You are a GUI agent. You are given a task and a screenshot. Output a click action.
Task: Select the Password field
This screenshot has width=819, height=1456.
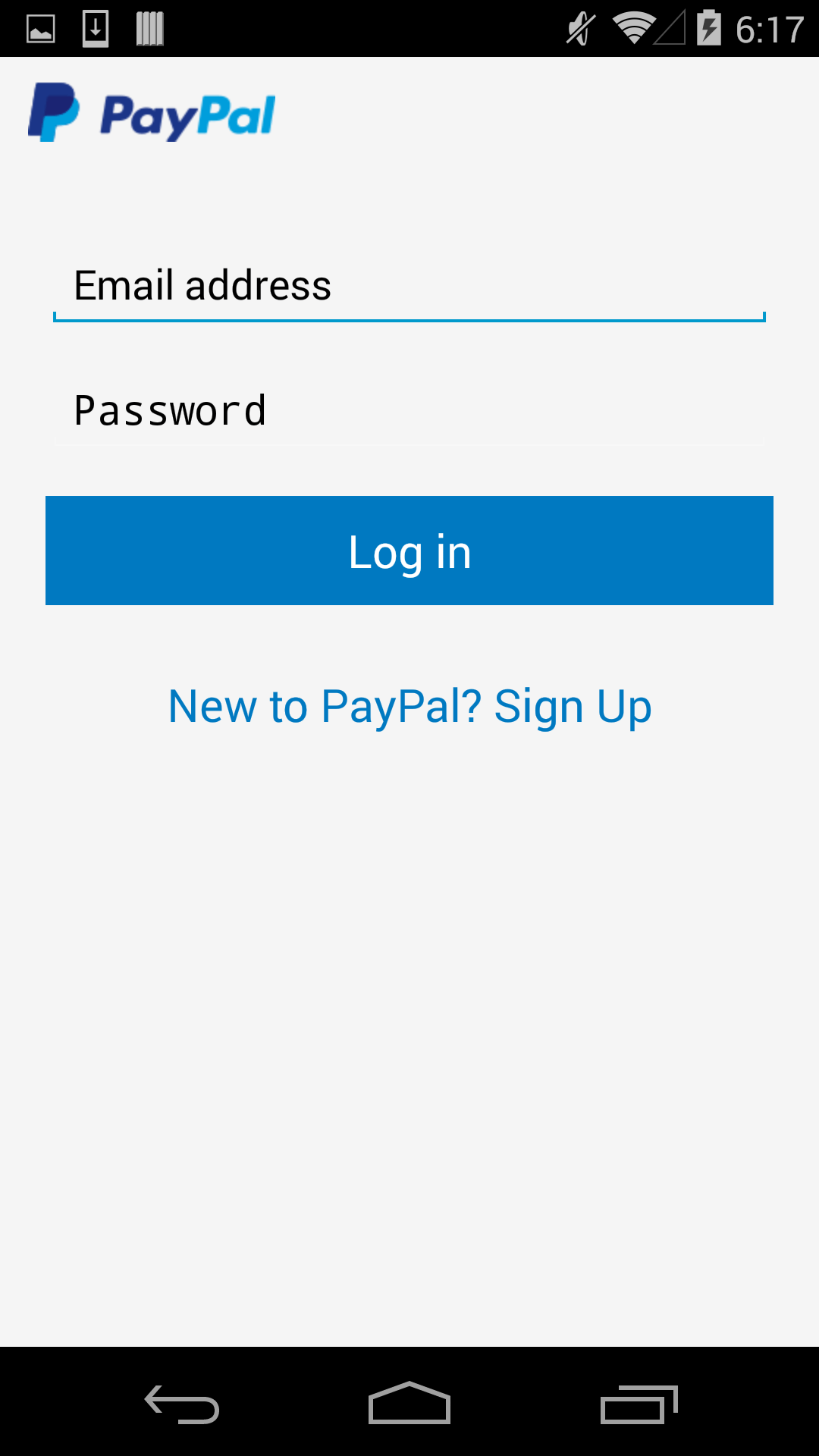pos(409,411)
